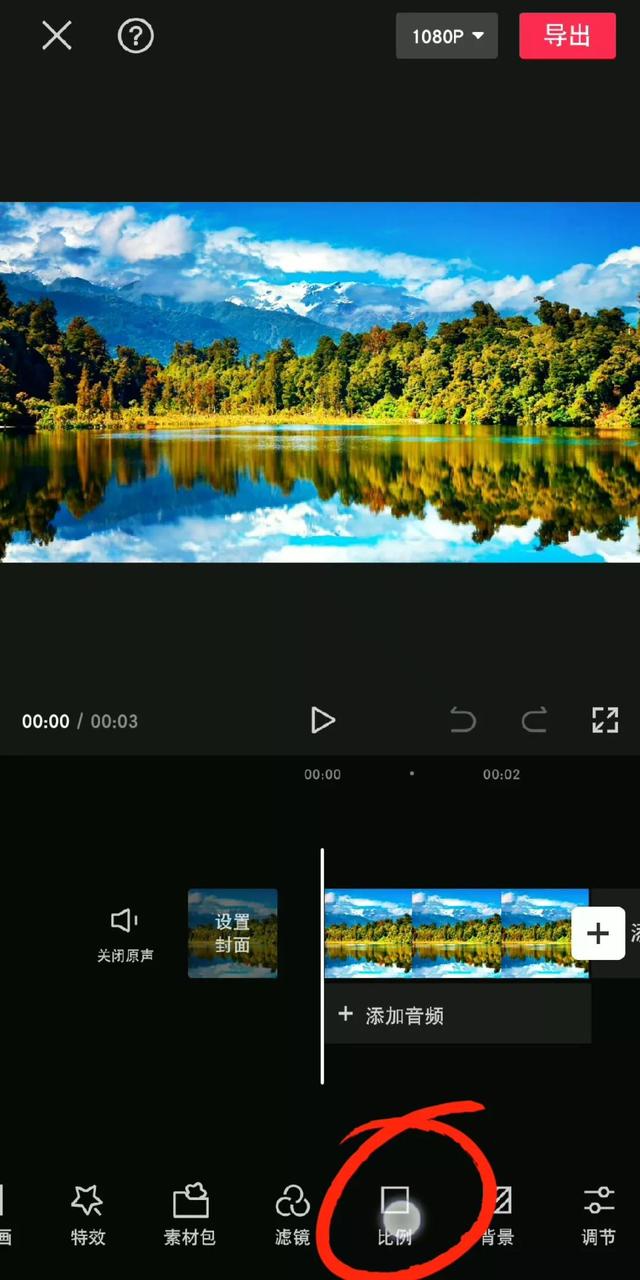Open the help question mark icon
The height and width of the screenshot is (1280, 640).
point(135,36)
